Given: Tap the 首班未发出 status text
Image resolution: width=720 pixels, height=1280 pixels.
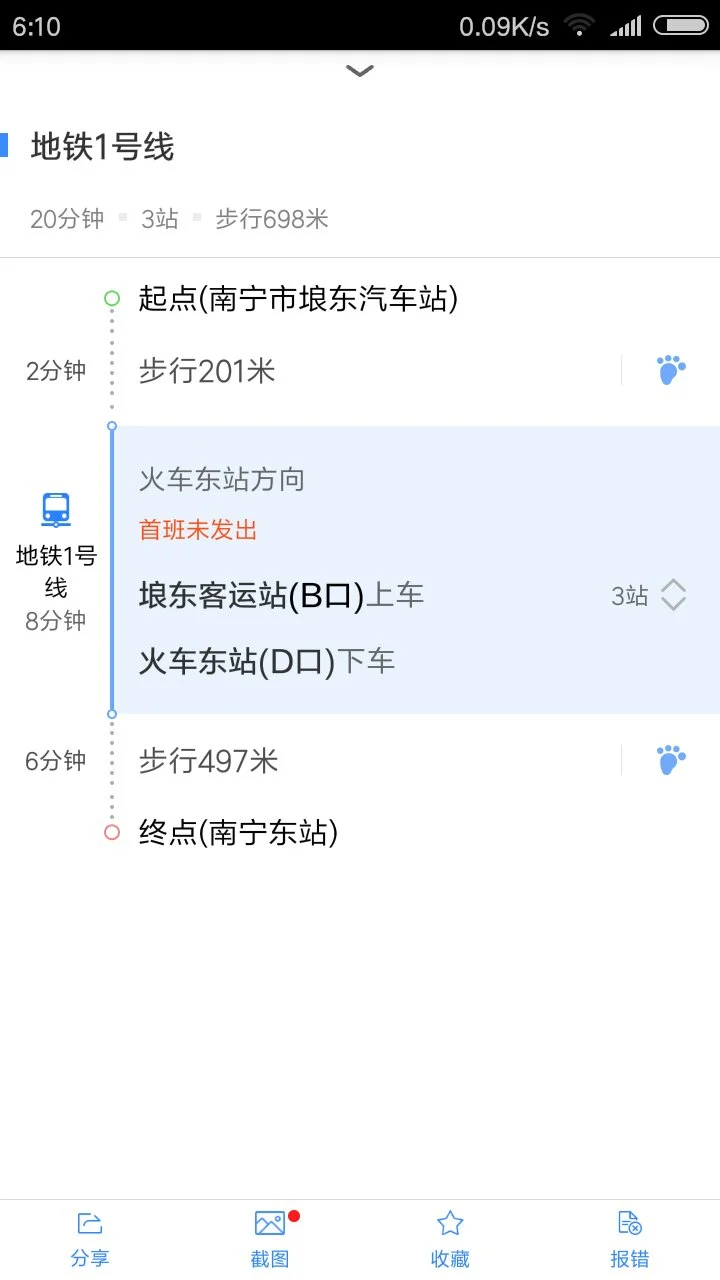Looking at the screenshot, I should tap(196, 530).
